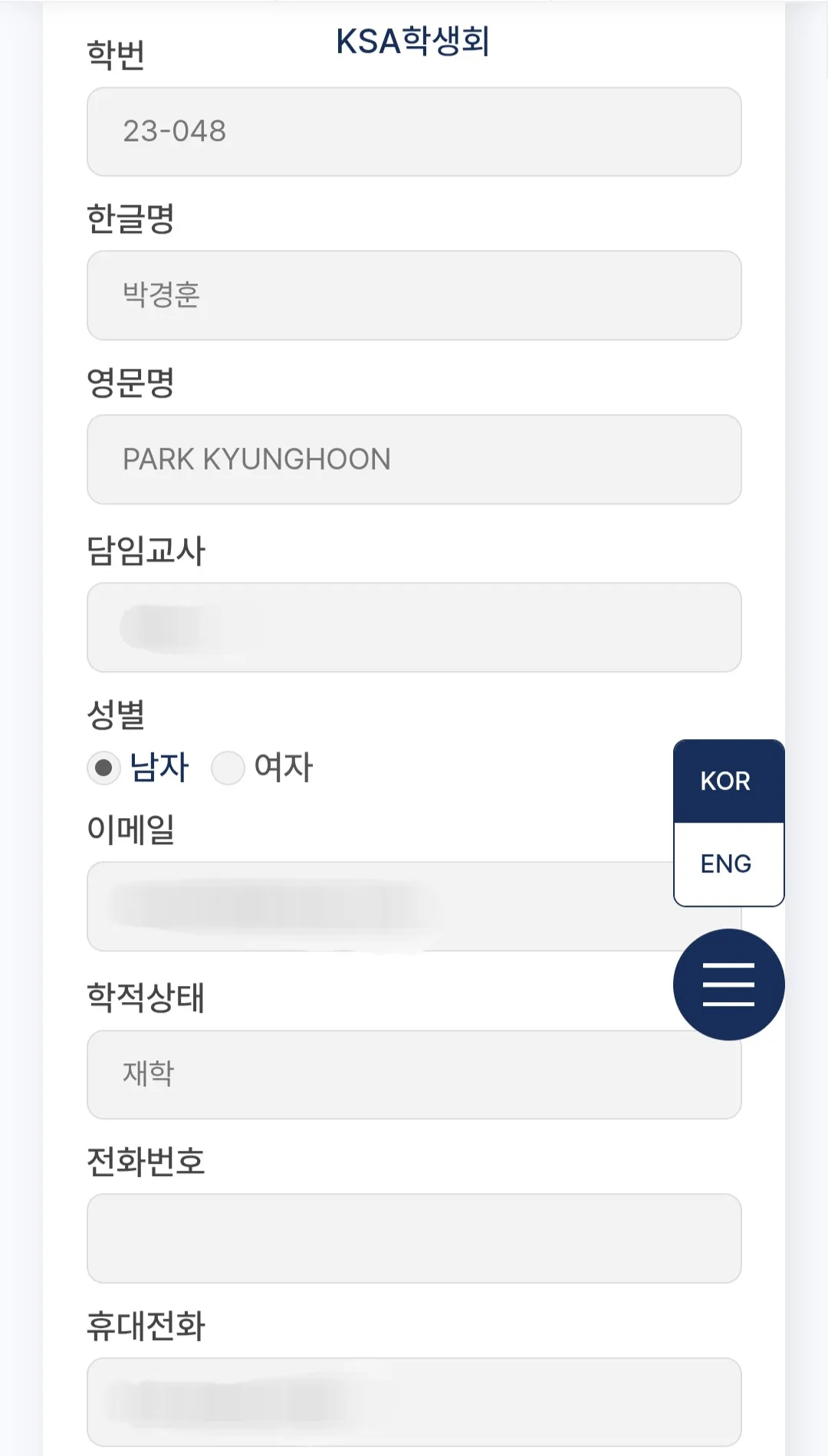Click the 영문명 English name field
Image resolution: width=828 pixels, height=1456 pixels.
(x=414, y=458)
